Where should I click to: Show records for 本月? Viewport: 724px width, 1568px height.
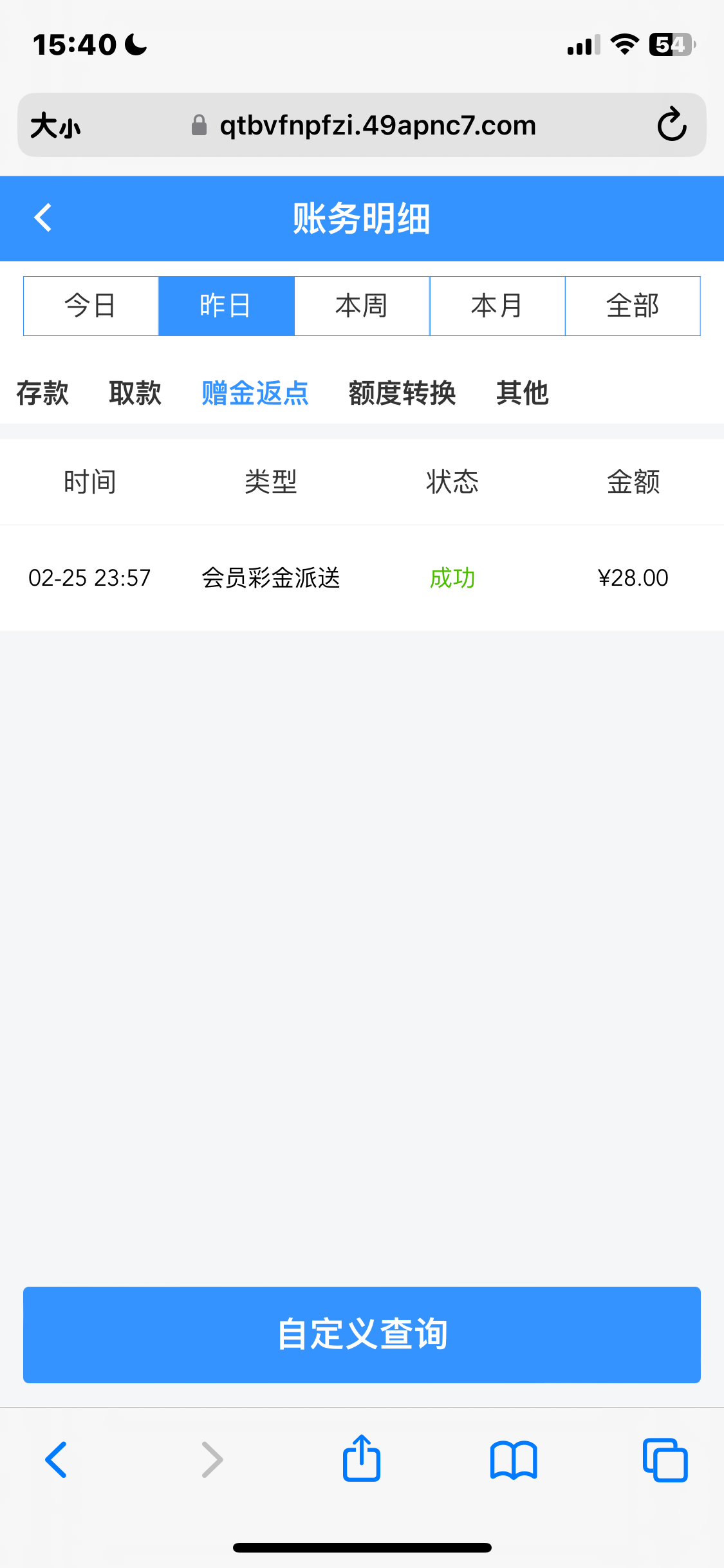(x=497, y=306)
